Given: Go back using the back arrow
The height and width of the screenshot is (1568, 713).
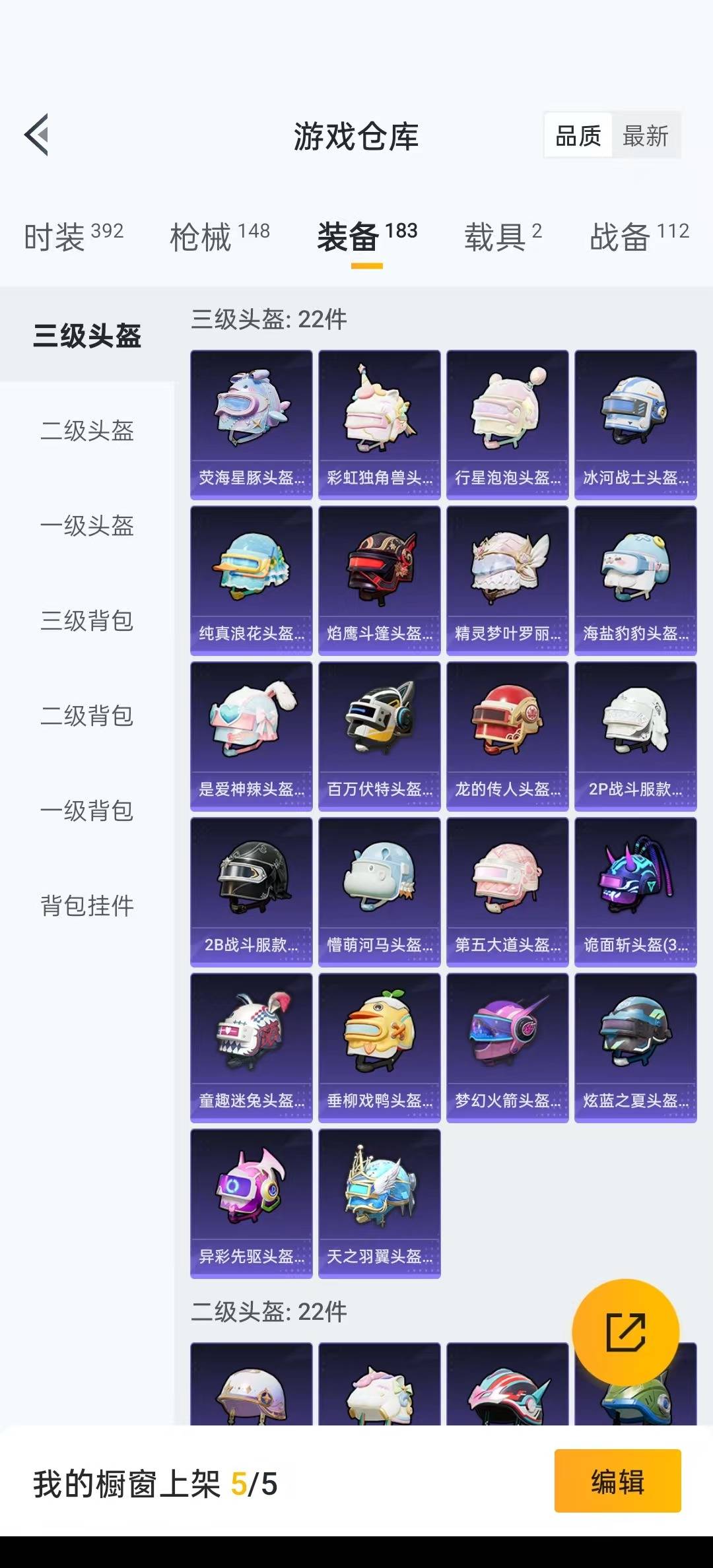Looking at the screenshot, I should [x=37, y=135].
